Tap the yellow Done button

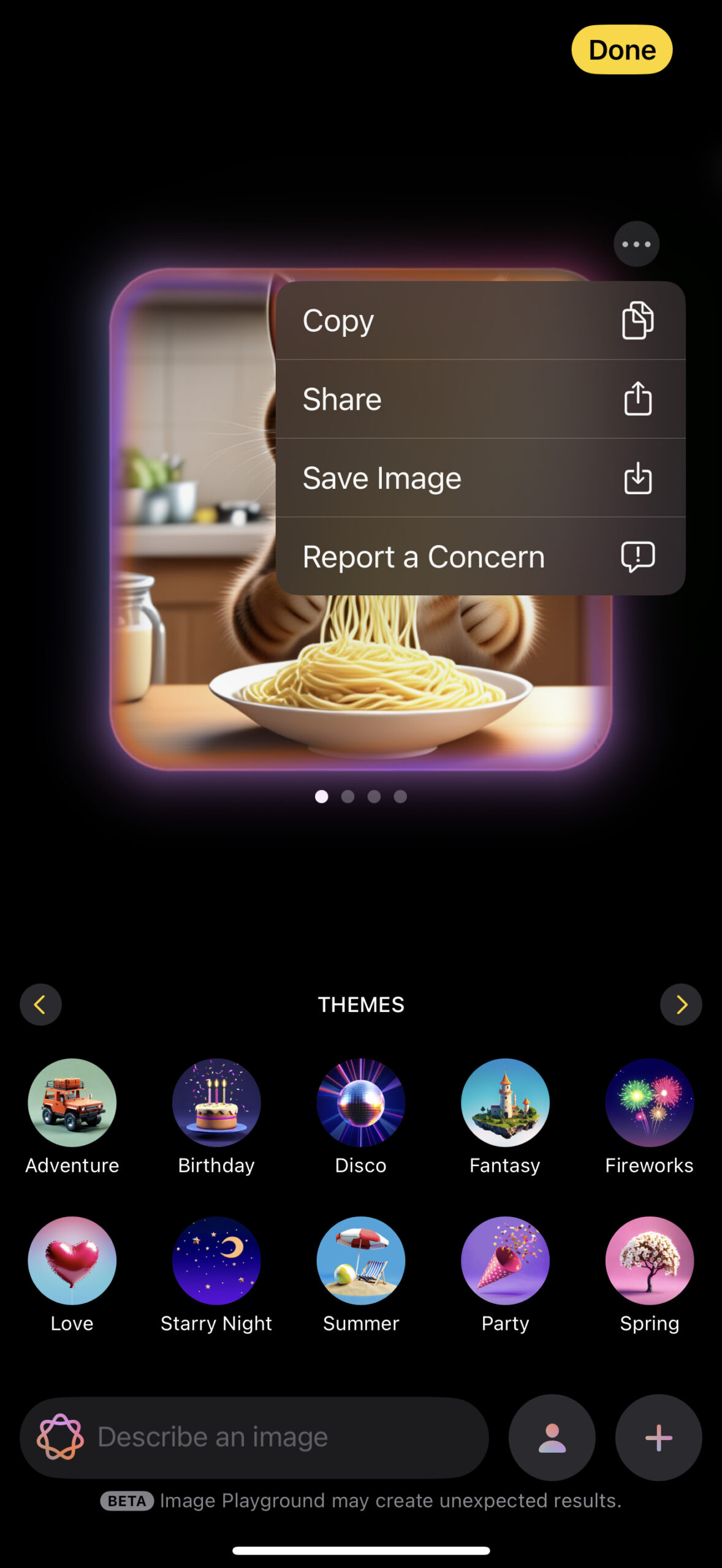pyautogui.click(x=621, y=50)
